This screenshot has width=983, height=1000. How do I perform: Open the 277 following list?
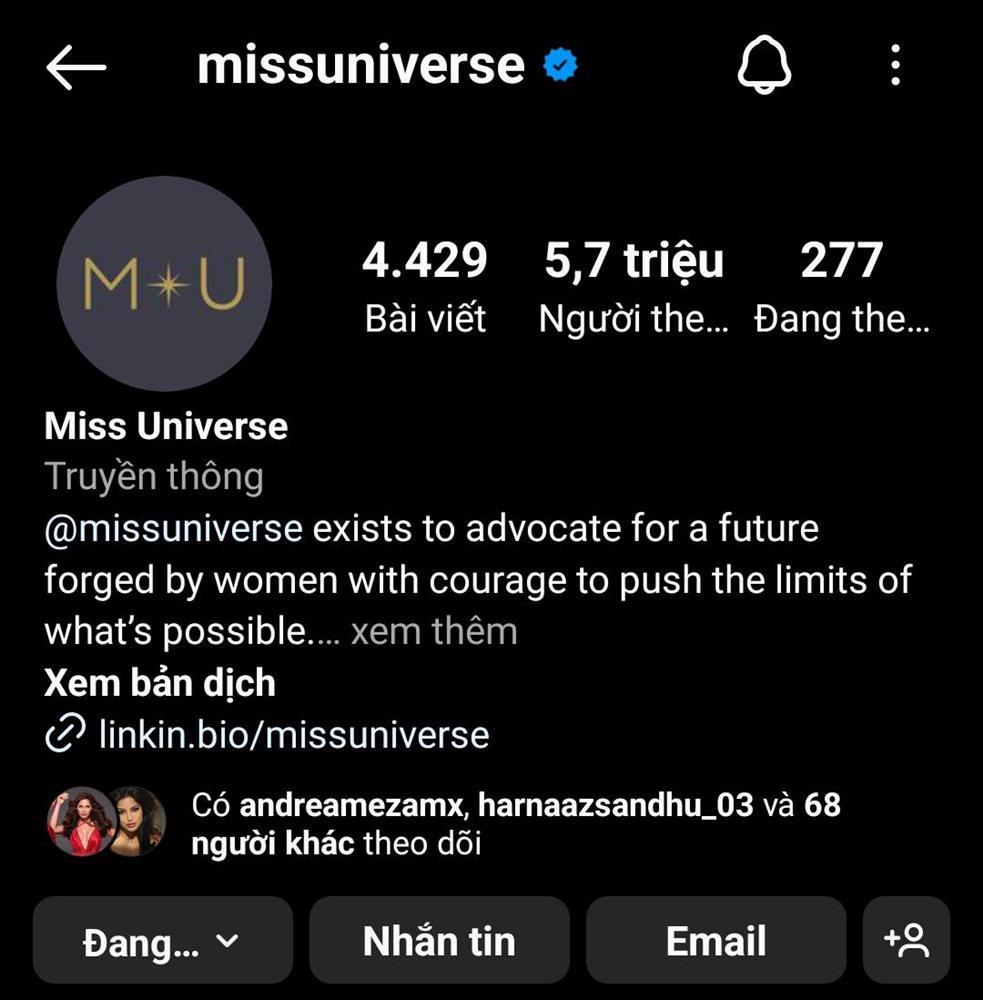tap(841, 285)
